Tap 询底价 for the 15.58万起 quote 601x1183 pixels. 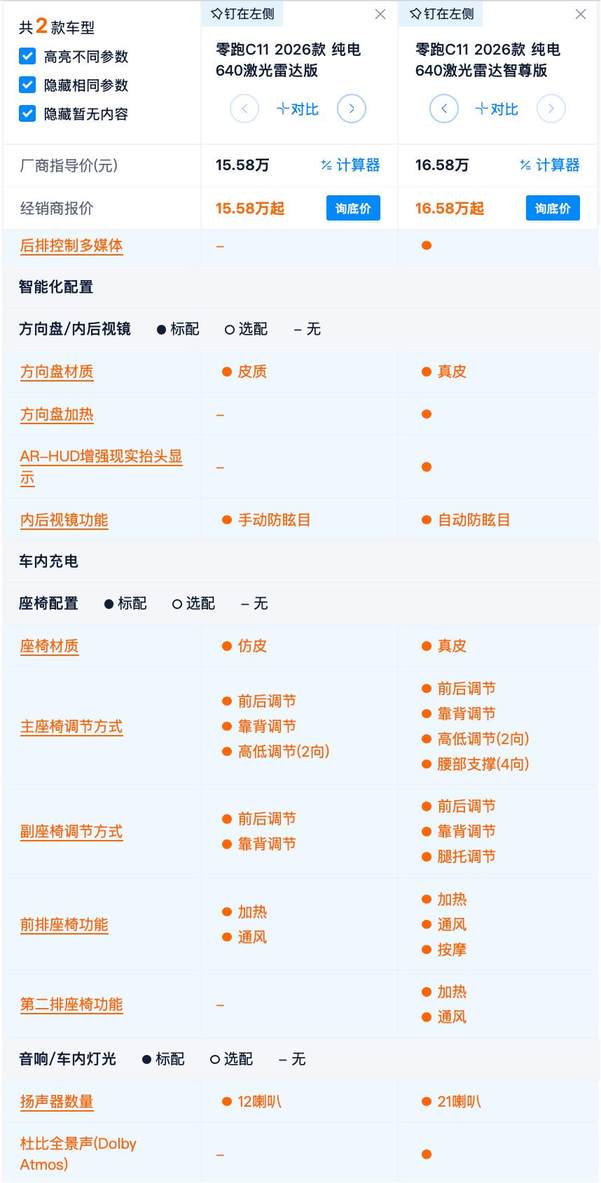[352, 208]
